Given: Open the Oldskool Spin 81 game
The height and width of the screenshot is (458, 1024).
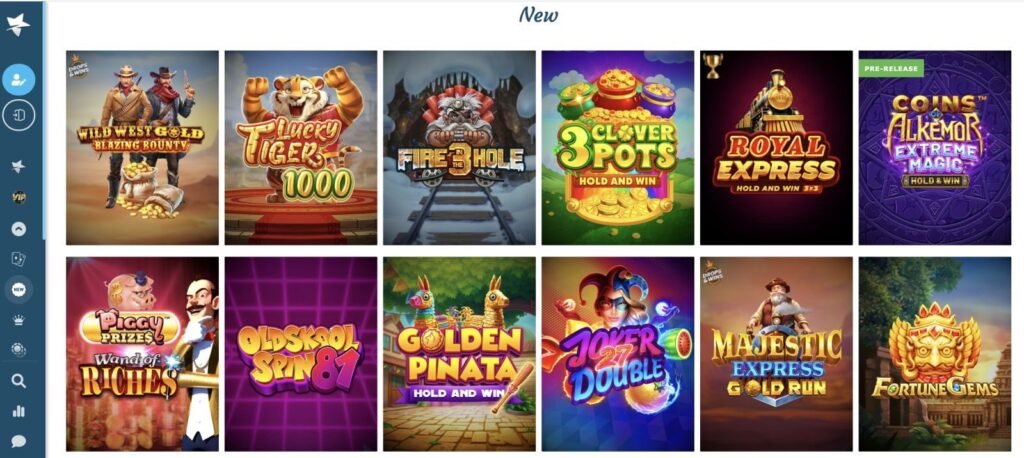Looking at the screenshot, I should [300, 354].
